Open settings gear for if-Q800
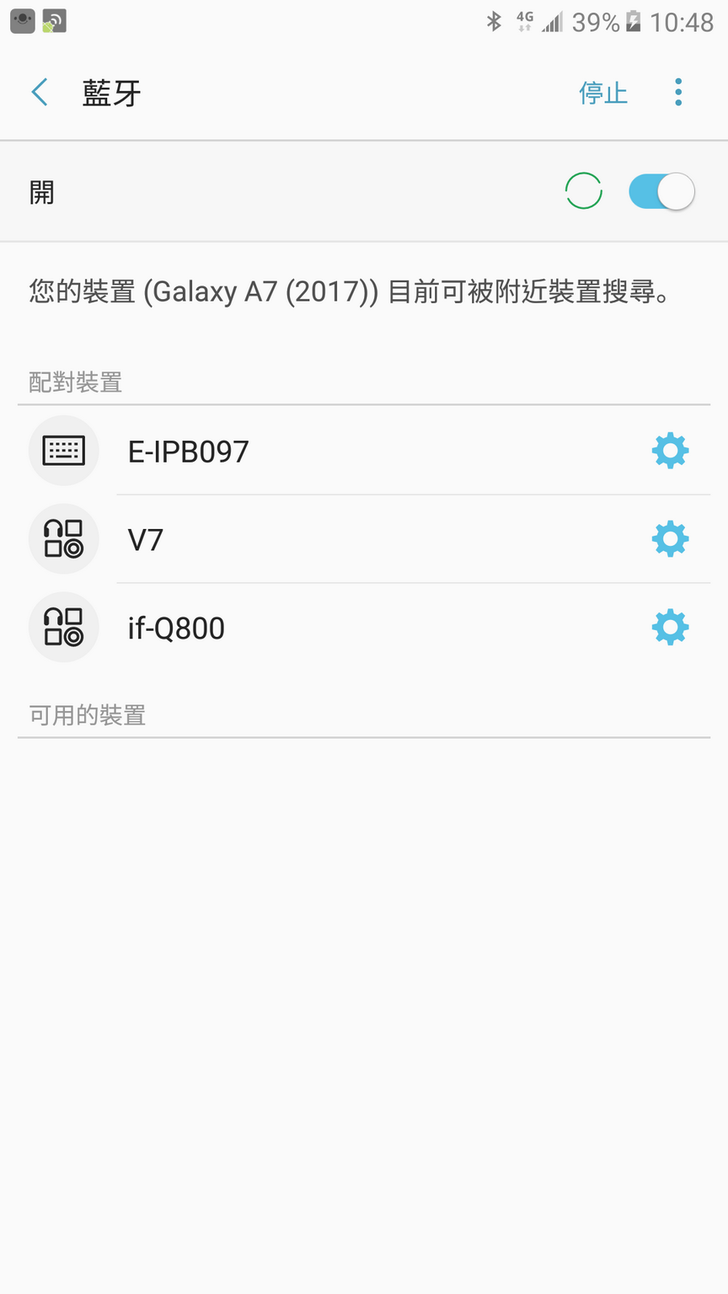 tap(669, 628)
